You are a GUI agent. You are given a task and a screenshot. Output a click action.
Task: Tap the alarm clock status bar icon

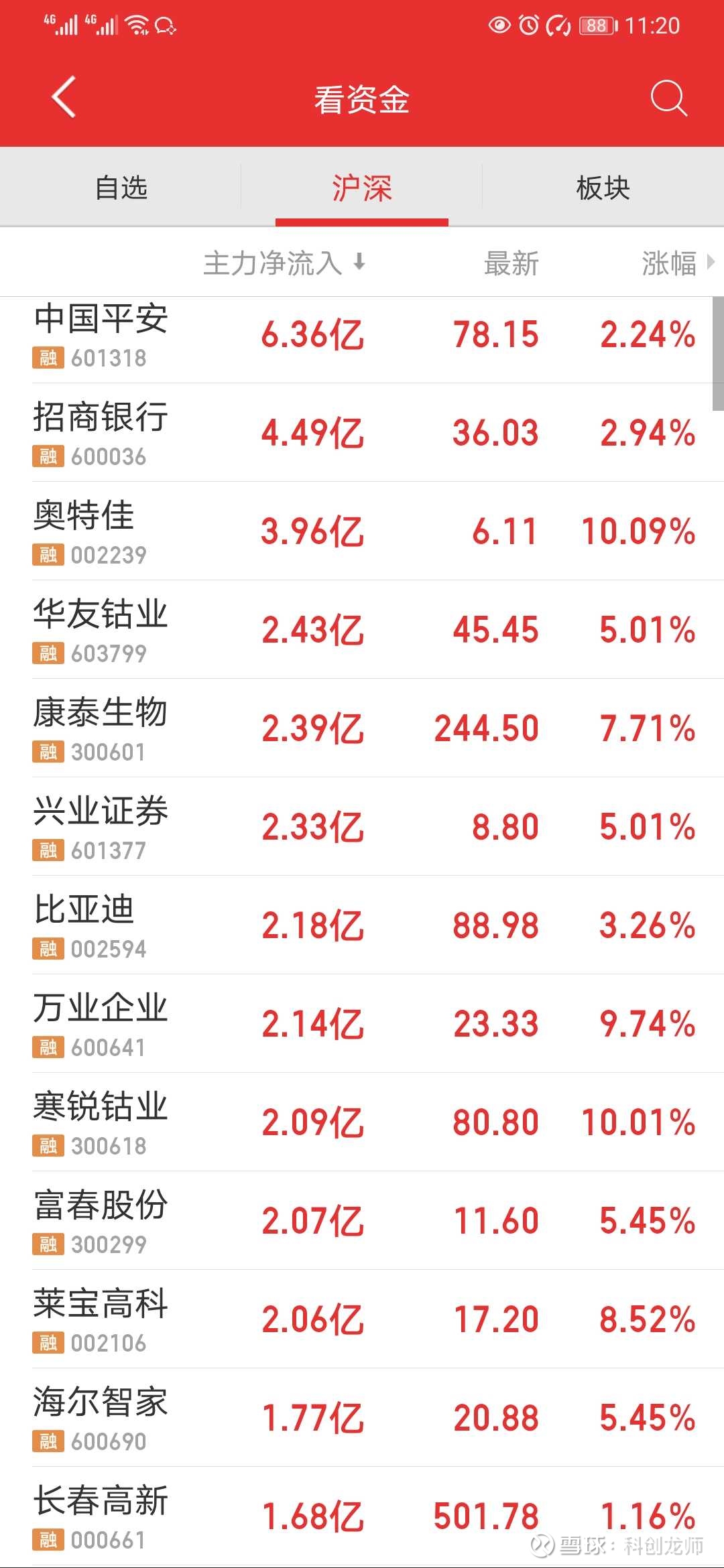529,27
